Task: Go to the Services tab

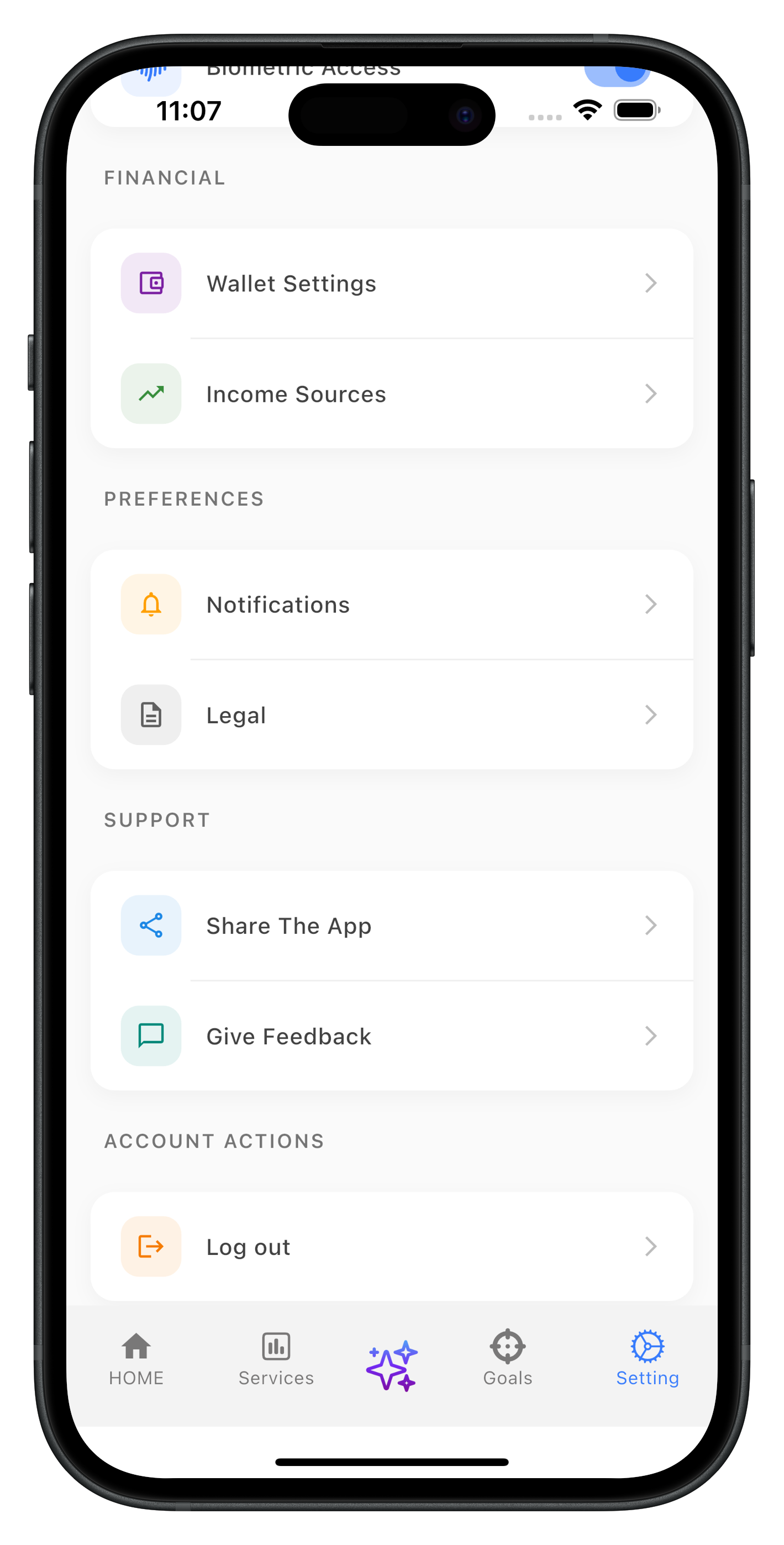Action: (x=276, y=1359)
